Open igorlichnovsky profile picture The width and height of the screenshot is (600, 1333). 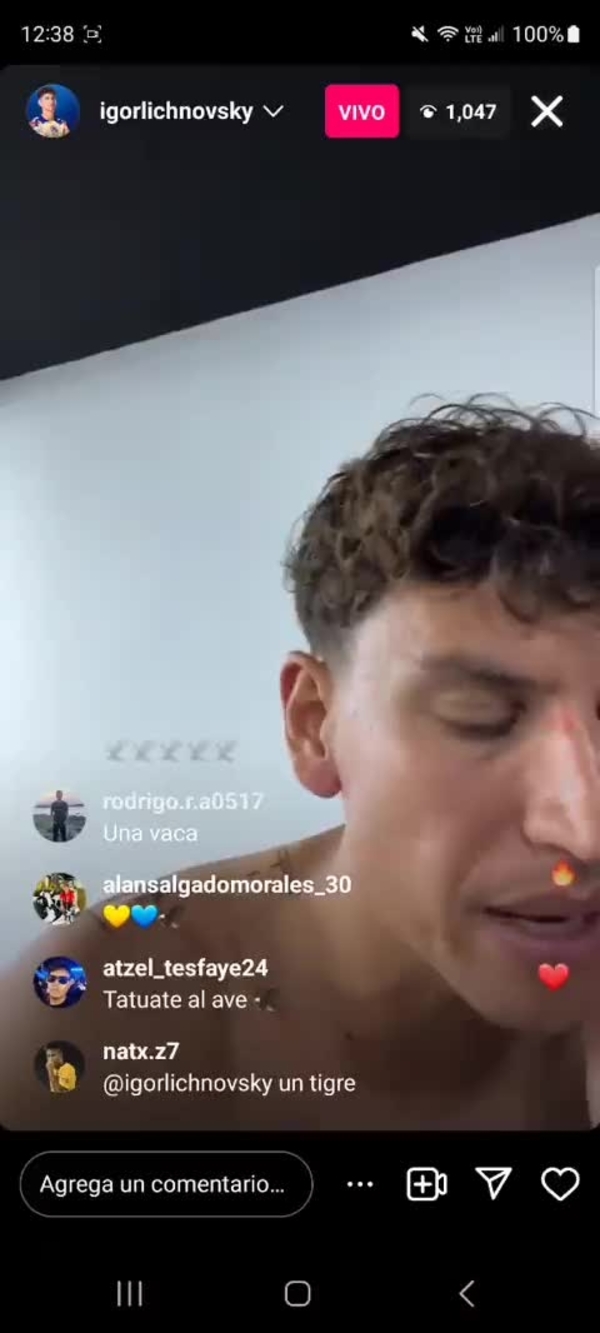(52, 111)
